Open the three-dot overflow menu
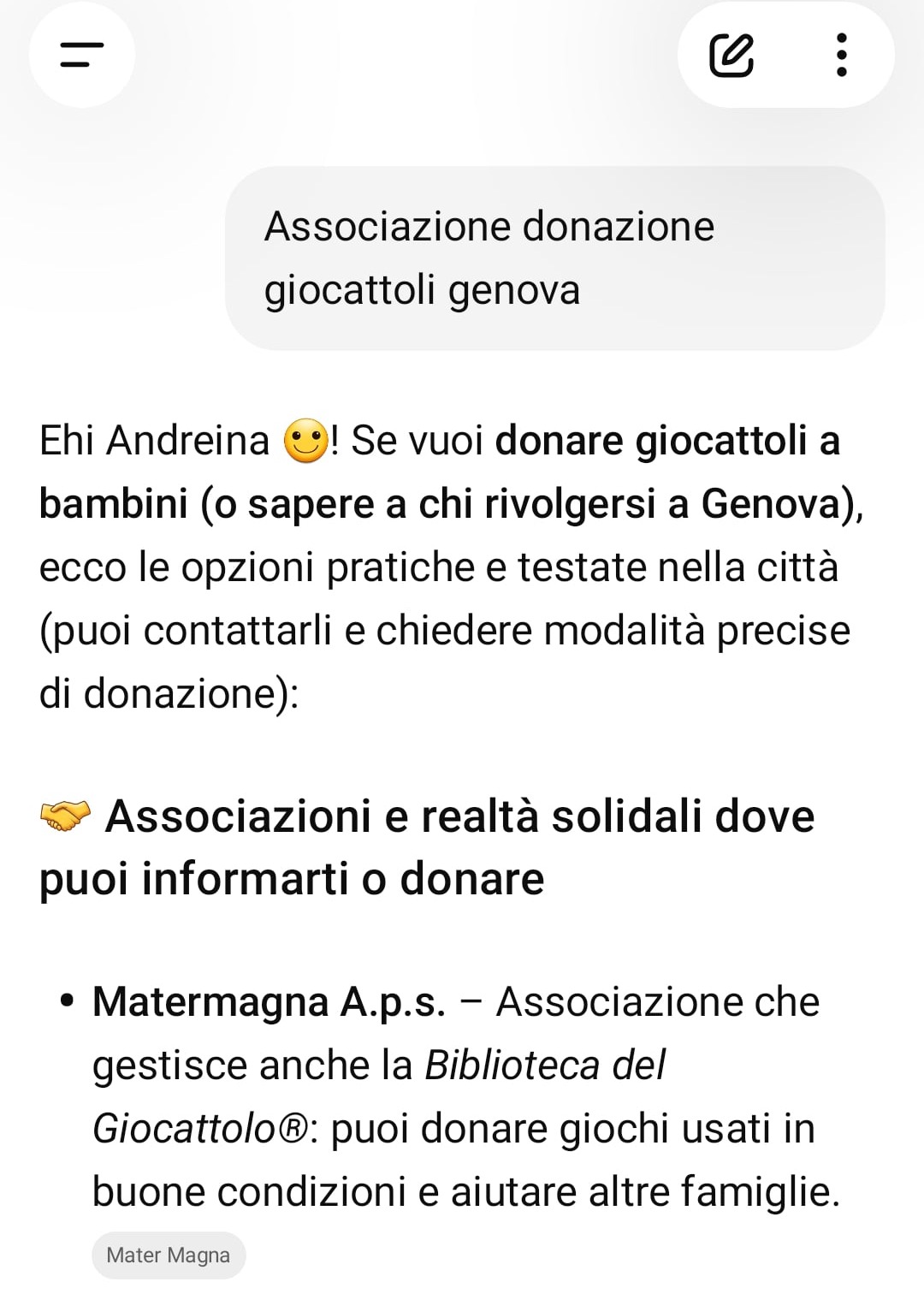The image size is (924, 1300). tap(842, 56)
